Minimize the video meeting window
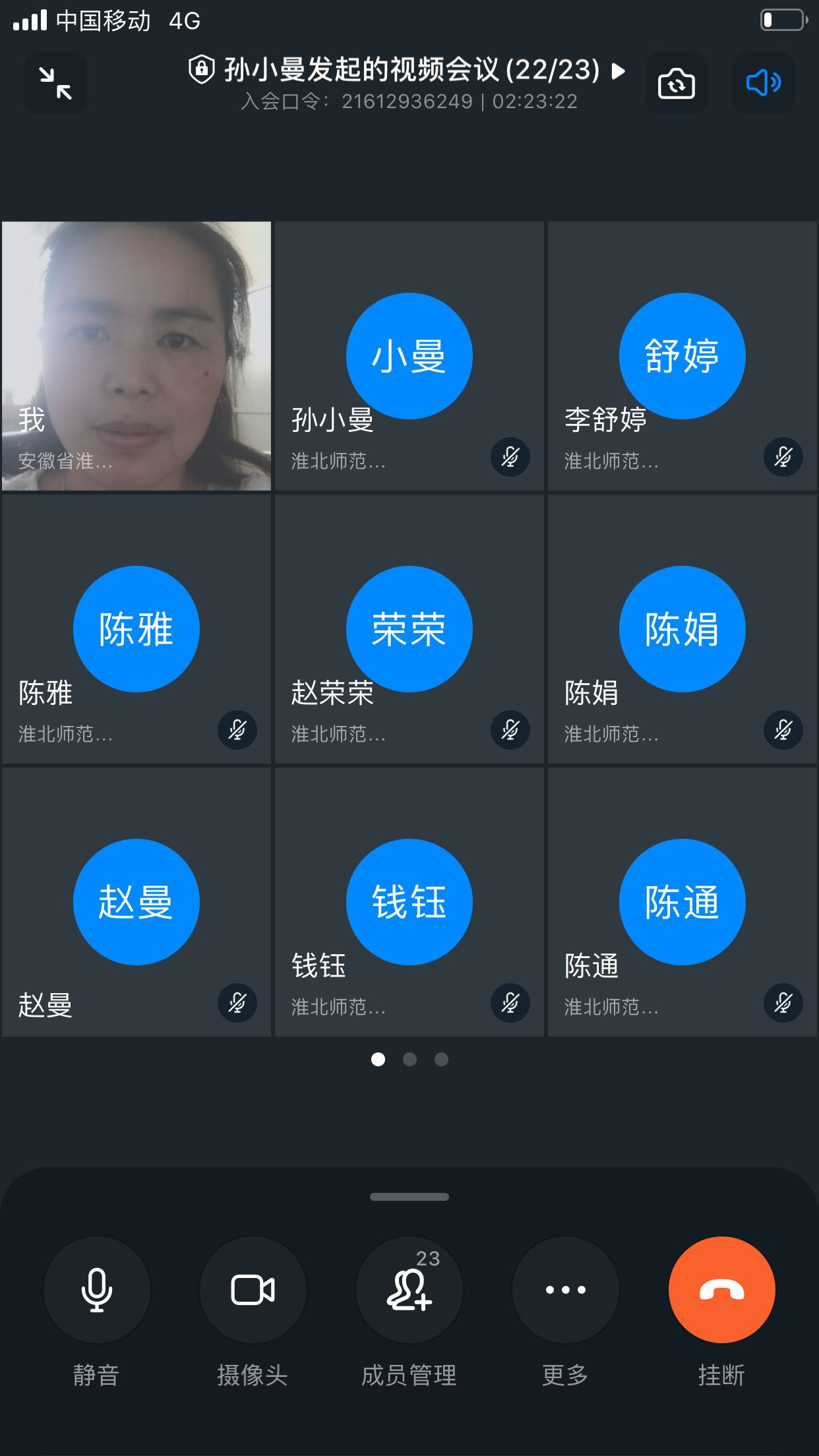 (x=55, y=83)
